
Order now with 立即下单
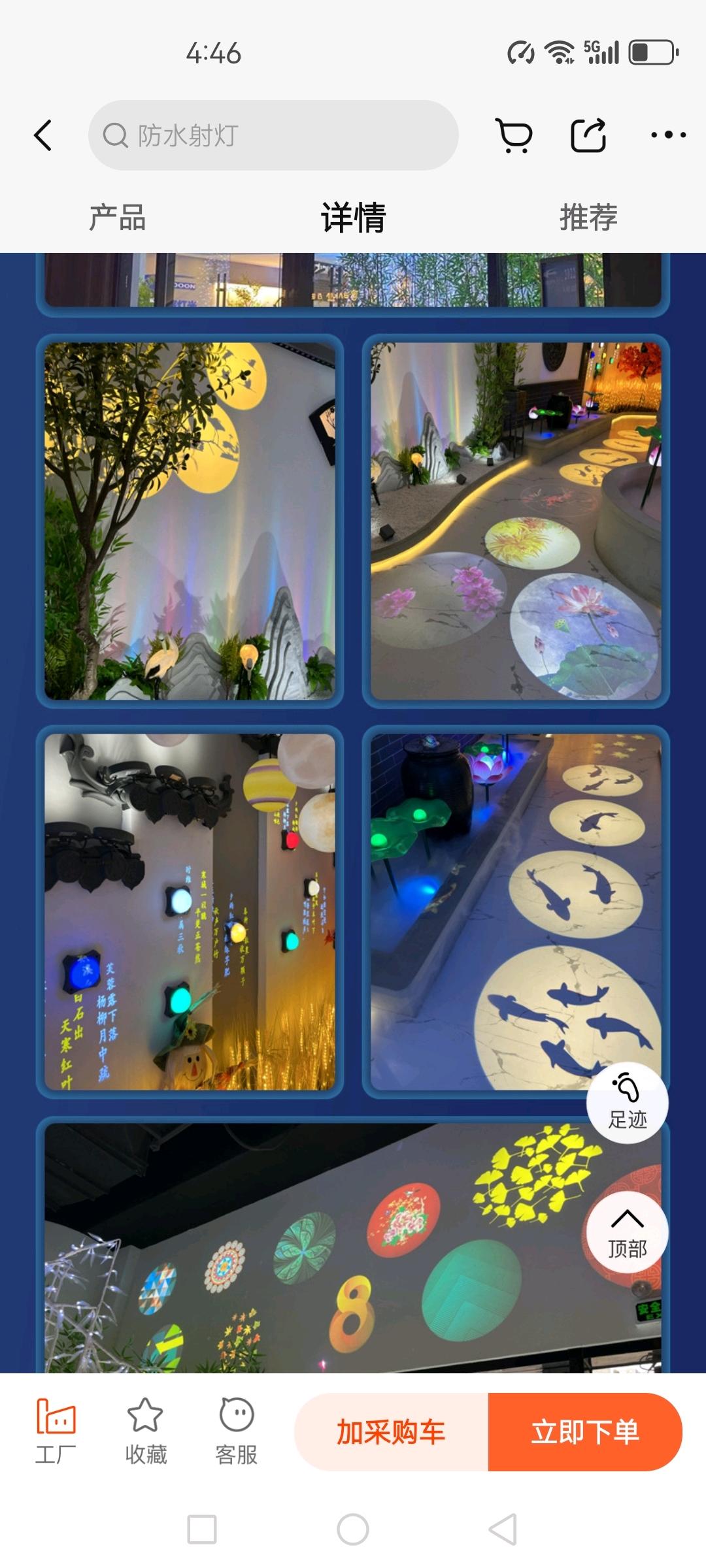(585, 1432)
